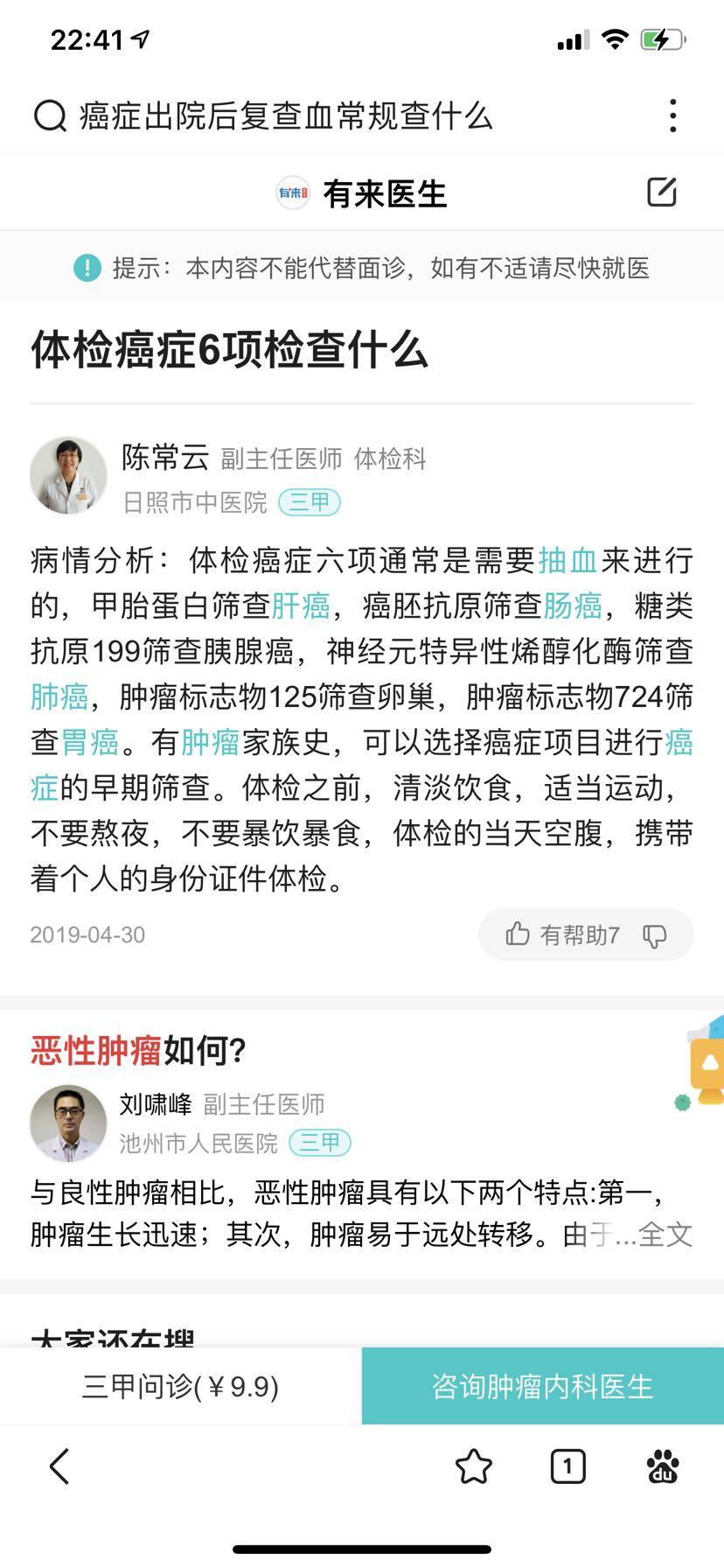Open the 肺癌 link
This screenshot has height=1568, width=724.
[x=59, y=696]
